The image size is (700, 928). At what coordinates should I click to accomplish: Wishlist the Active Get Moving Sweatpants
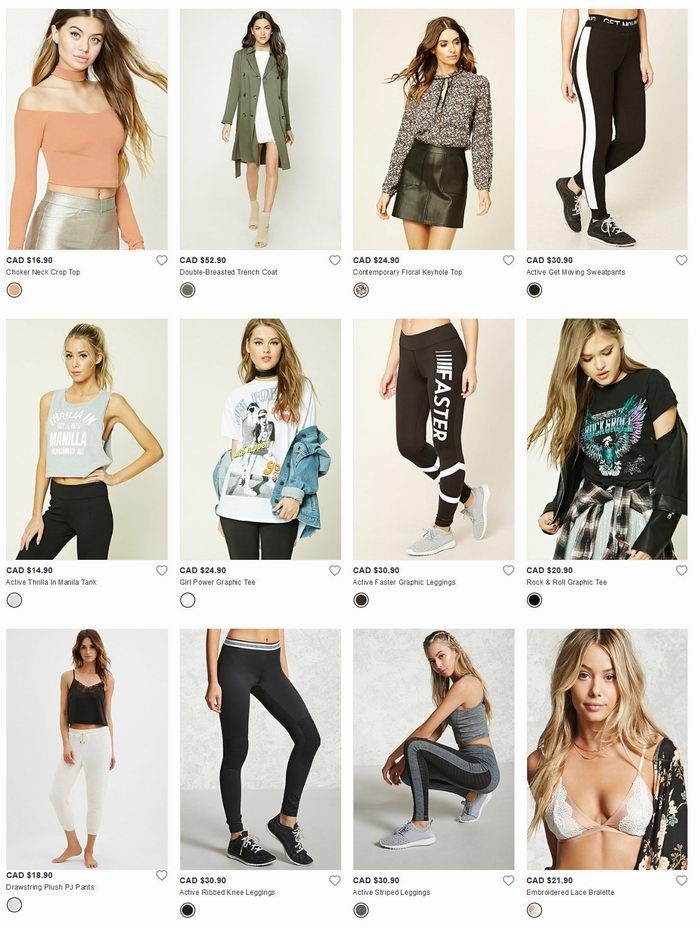(x=681, y=260)
